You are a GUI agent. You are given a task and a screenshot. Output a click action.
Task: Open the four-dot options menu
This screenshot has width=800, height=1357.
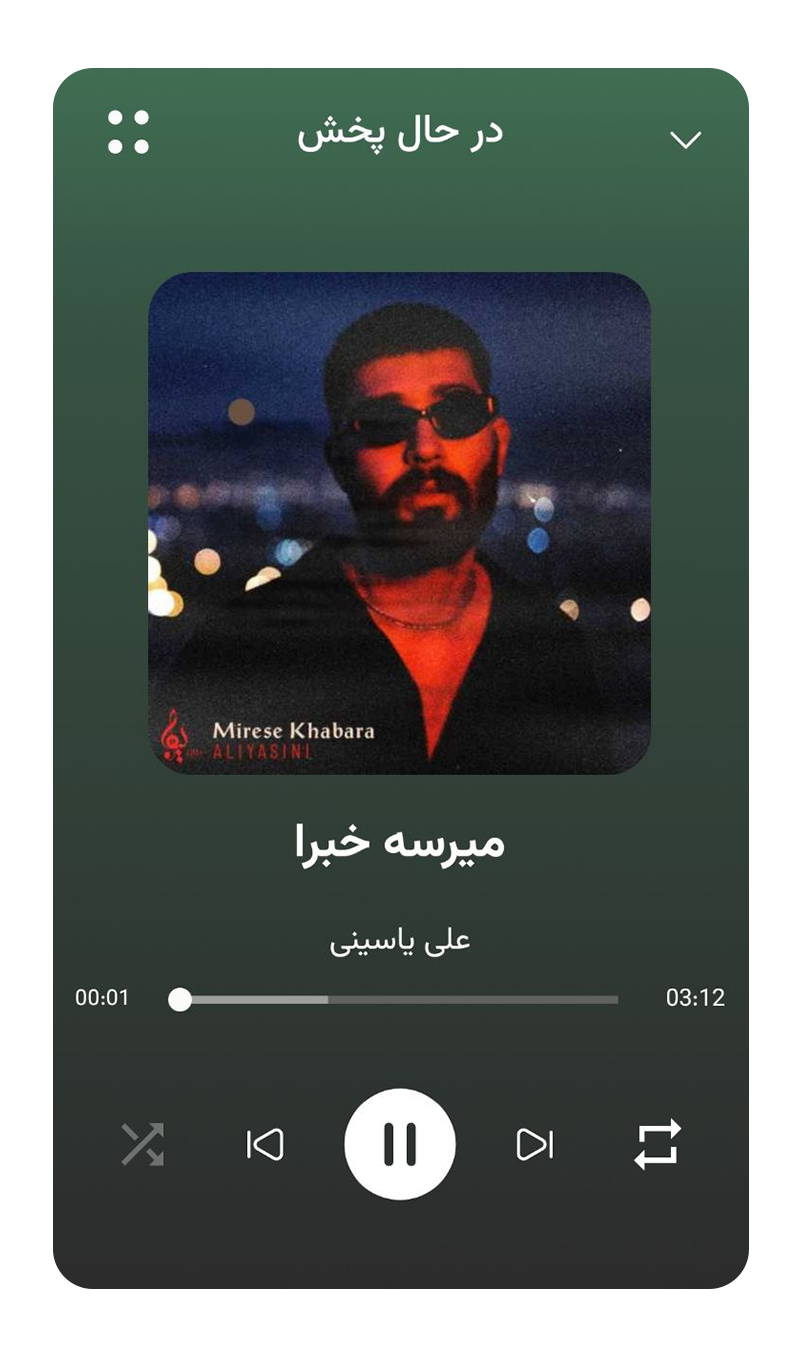(128, 132)
